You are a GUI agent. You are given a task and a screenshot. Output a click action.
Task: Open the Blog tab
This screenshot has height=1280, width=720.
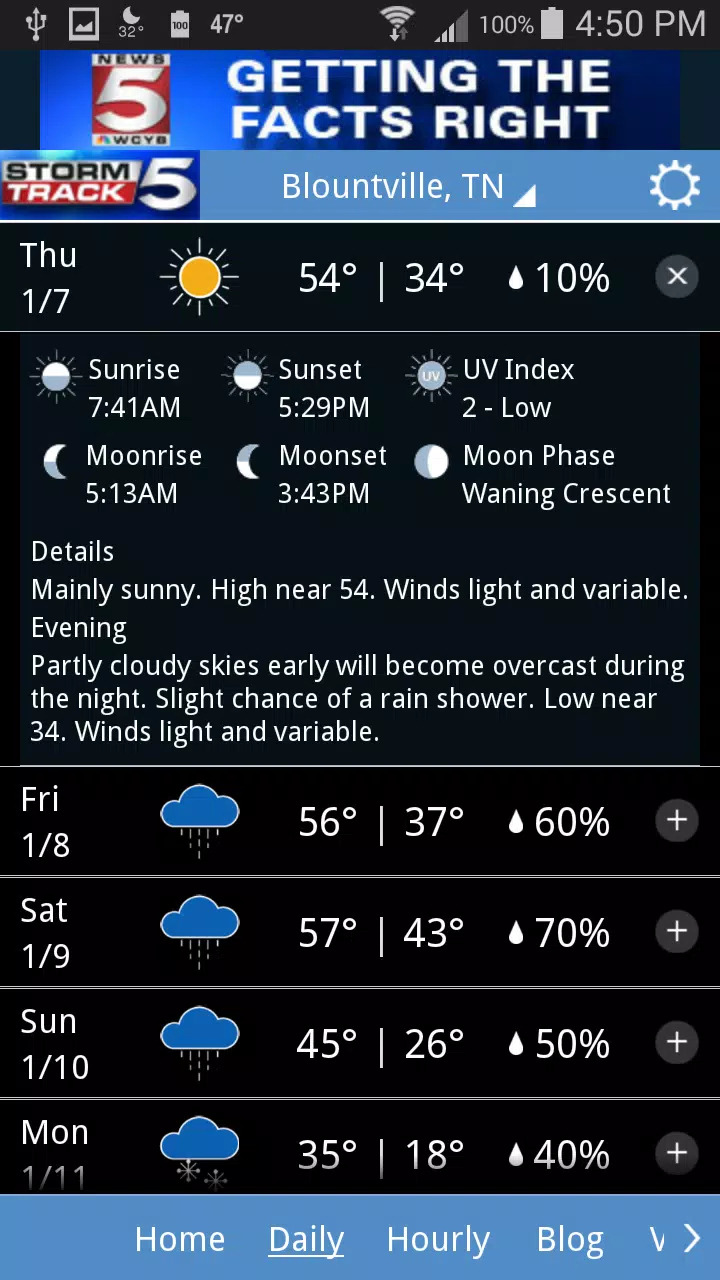pyautogui.click(x=570, y=1238)
